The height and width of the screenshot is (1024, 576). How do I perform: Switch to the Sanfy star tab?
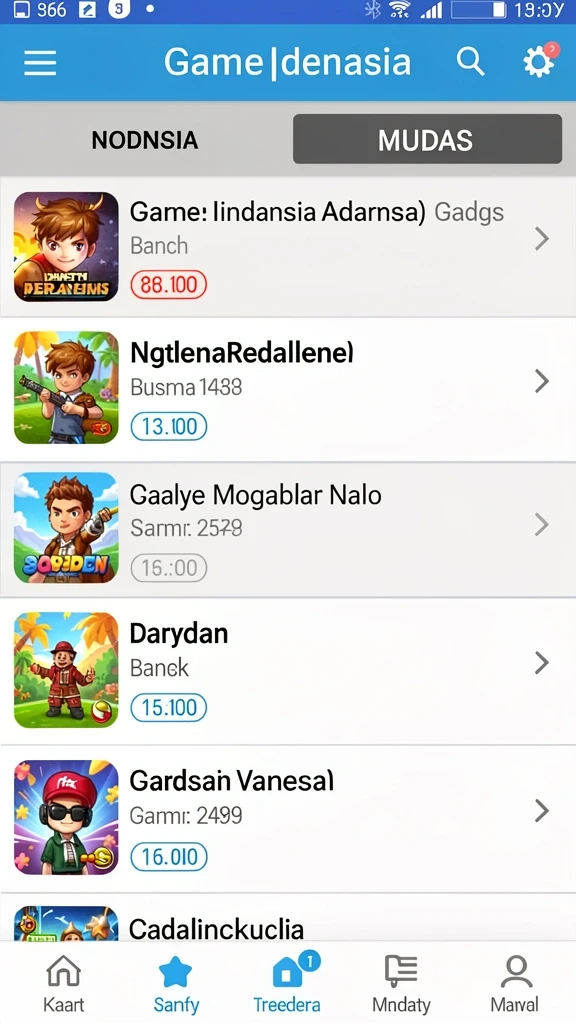[x=176, y=984]
